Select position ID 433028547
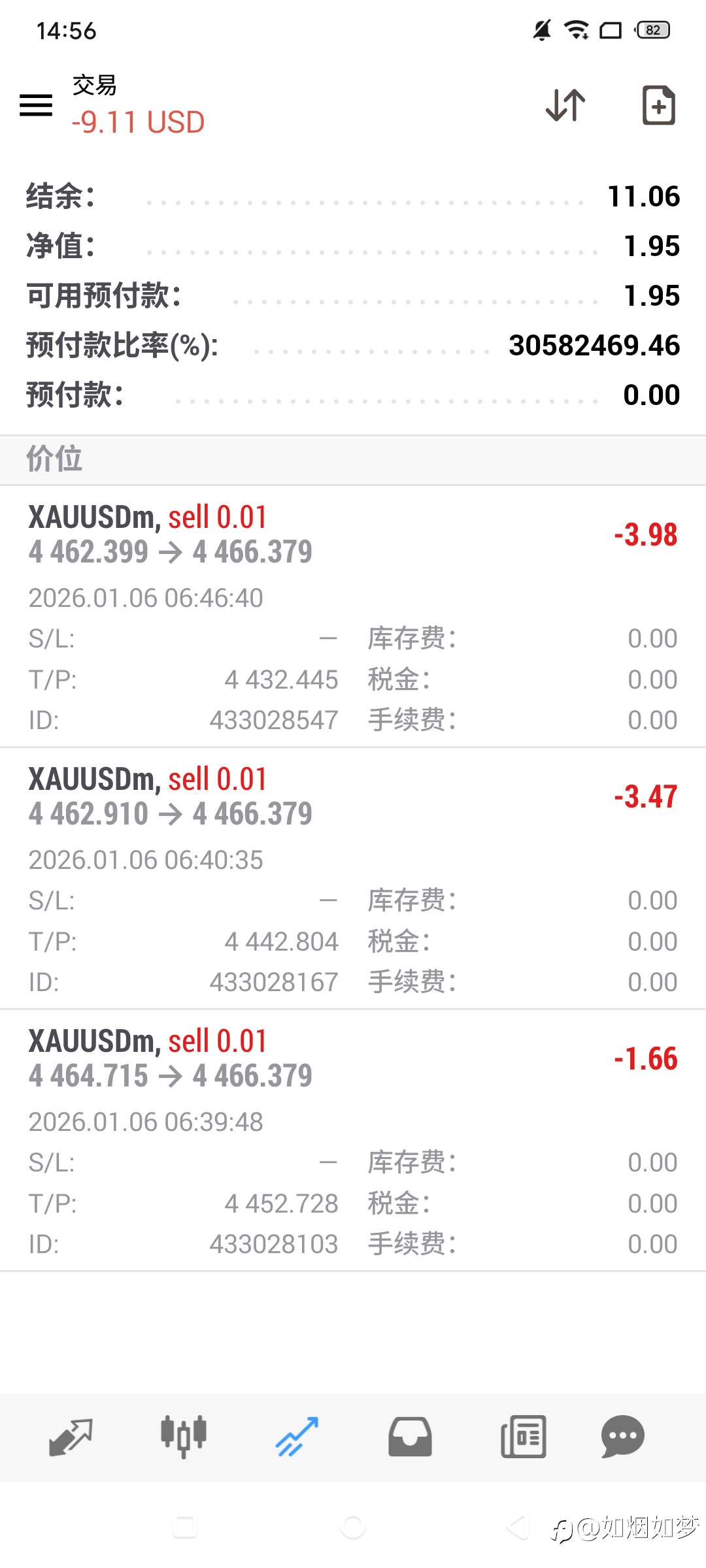The image size is (706, 1568). pos(273,720)
